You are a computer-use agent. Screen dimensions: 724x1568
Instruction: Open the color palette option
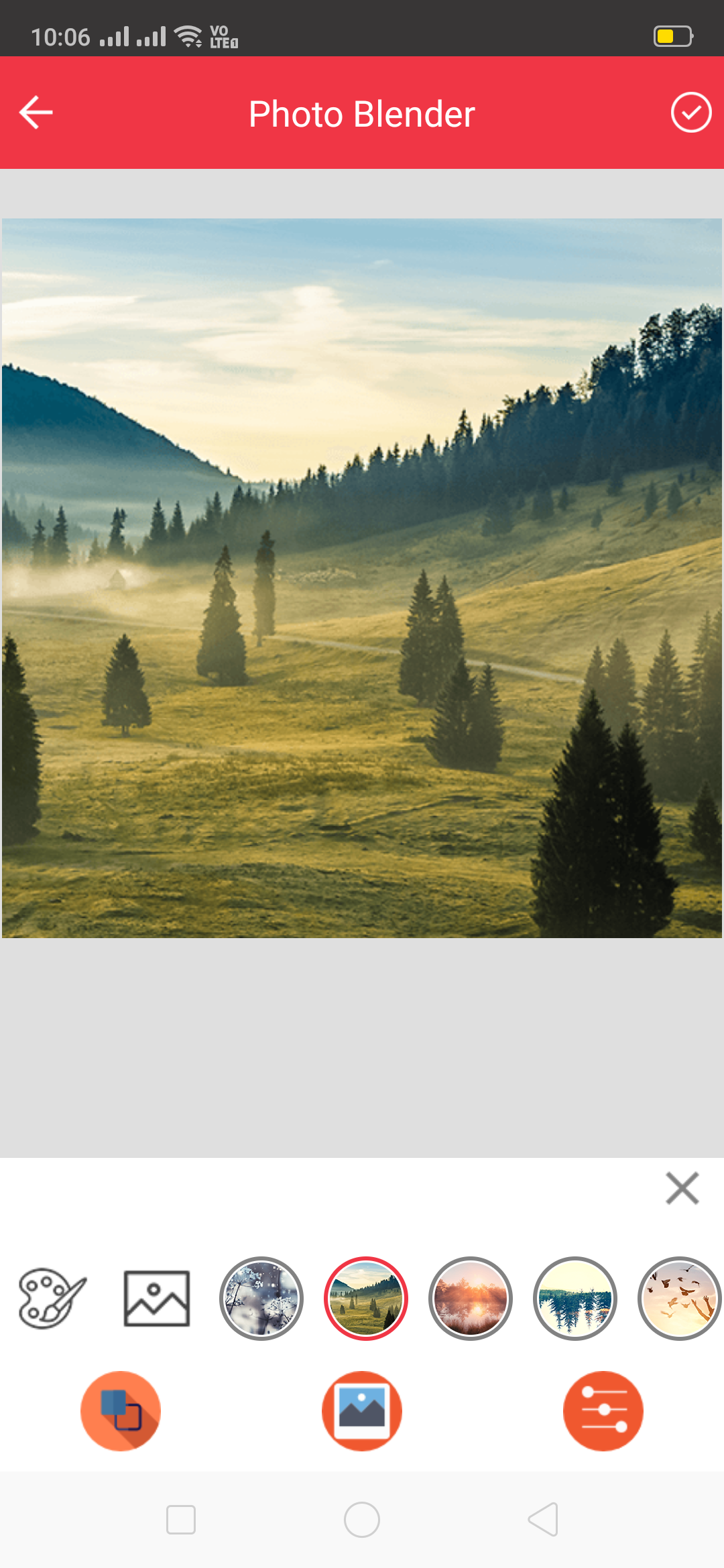tap(52, 1298)
